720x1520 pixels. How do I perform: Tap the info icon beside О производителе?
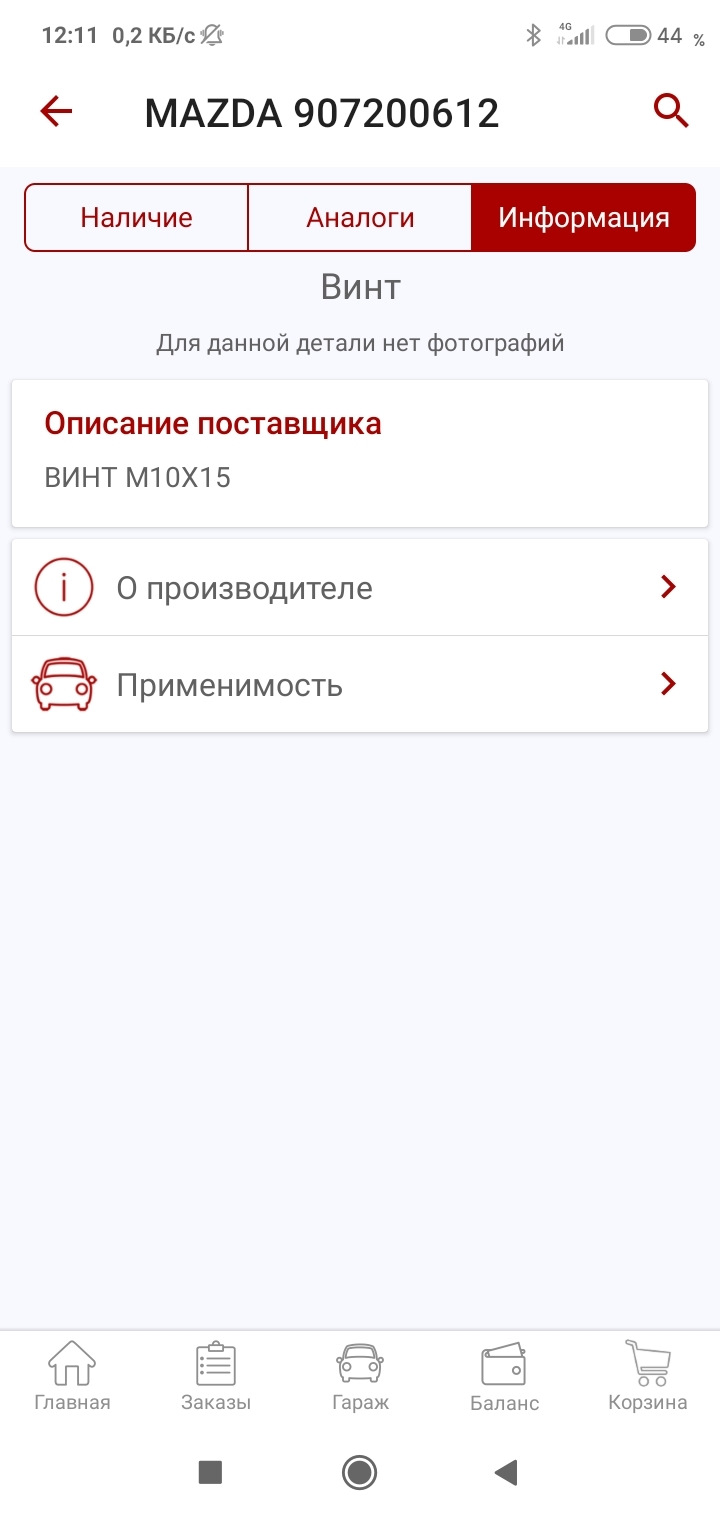pyautogui.click(x=63, y=587)
